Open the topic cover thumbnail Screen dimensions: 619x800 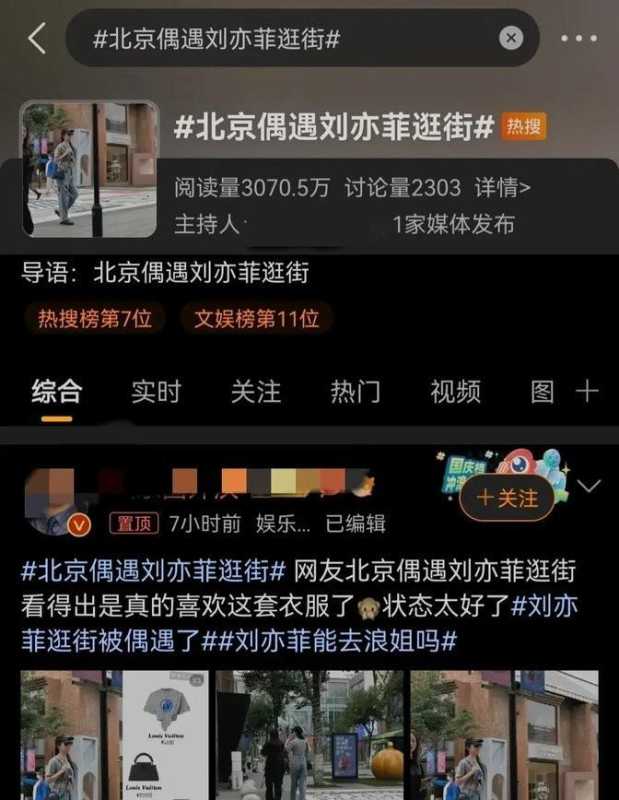90,168
